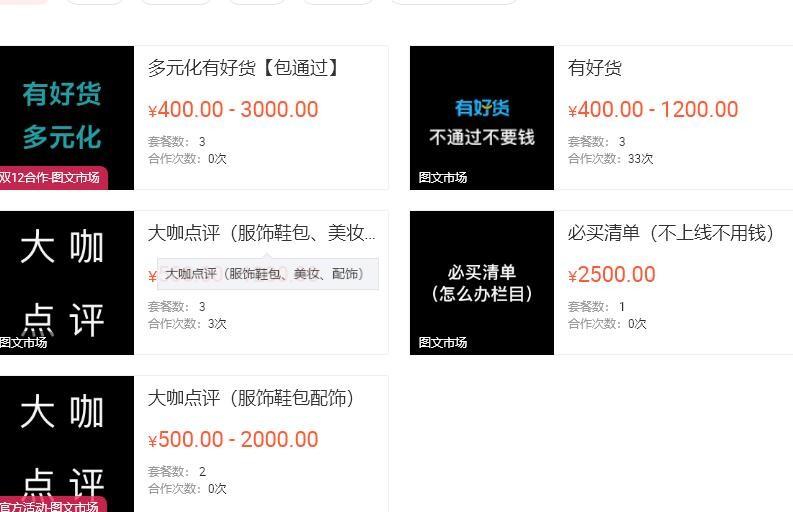Viewport: 793px width, 512px height.
Task: Open 大咖点评（服饰鞋包配饰）card
Action: 251,398
